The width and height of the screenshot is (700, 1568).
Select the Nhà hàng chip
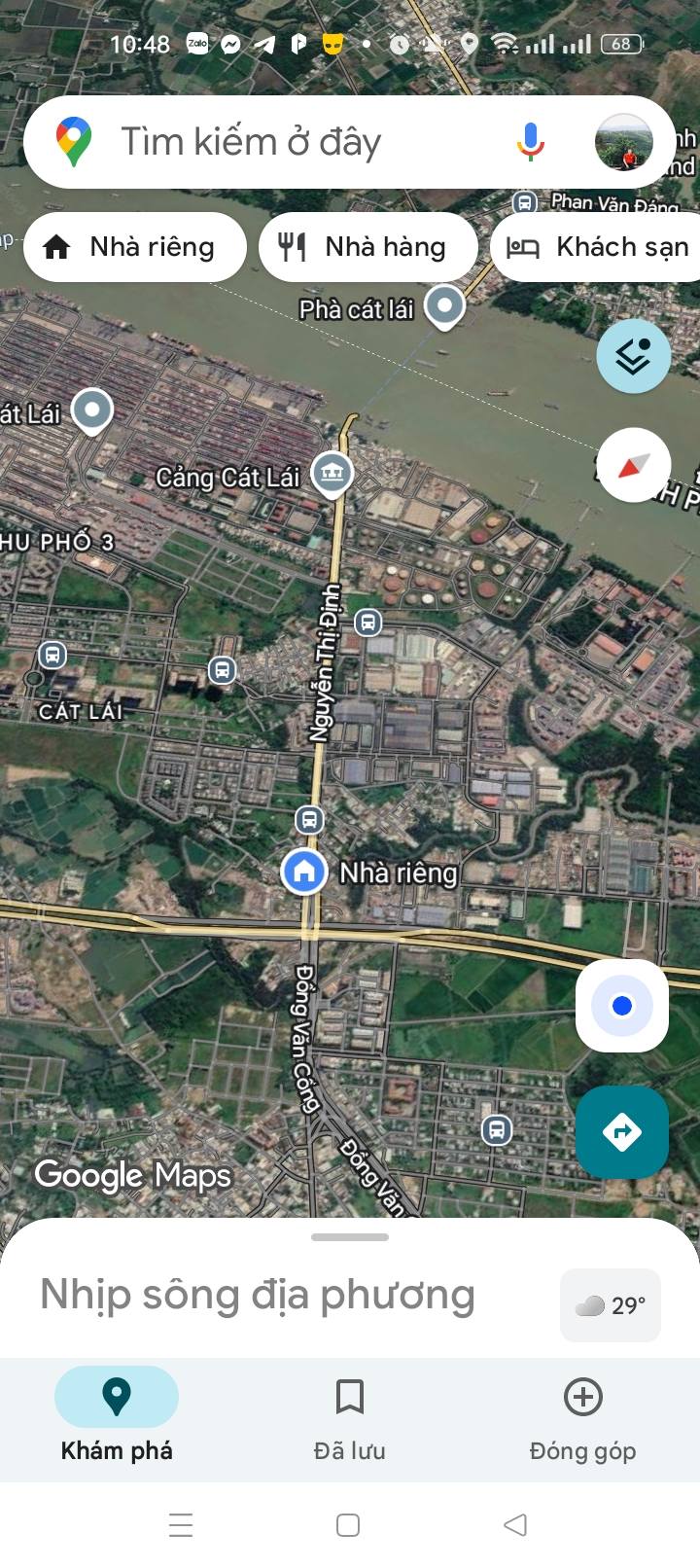(x=368, y=247)
